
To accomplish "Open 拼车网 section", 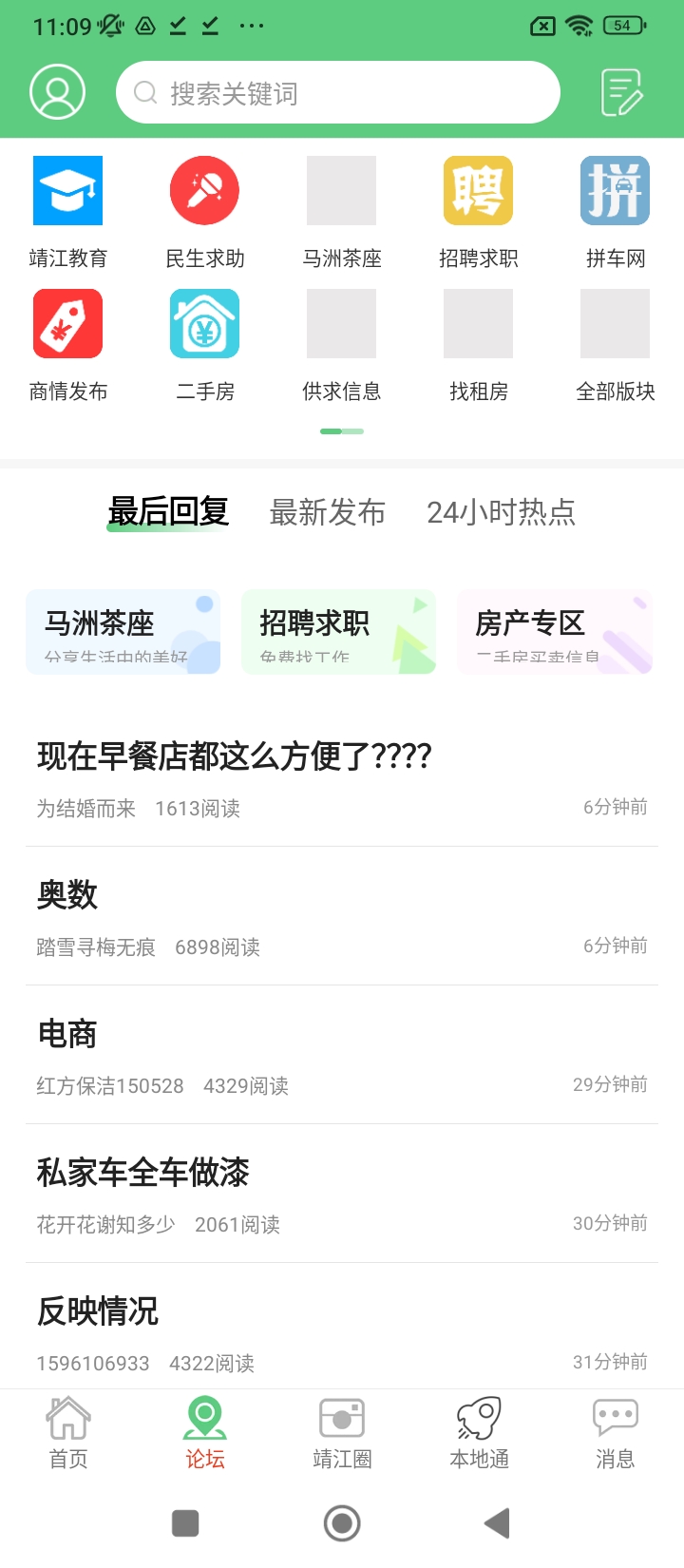I will tap(616, 213).
